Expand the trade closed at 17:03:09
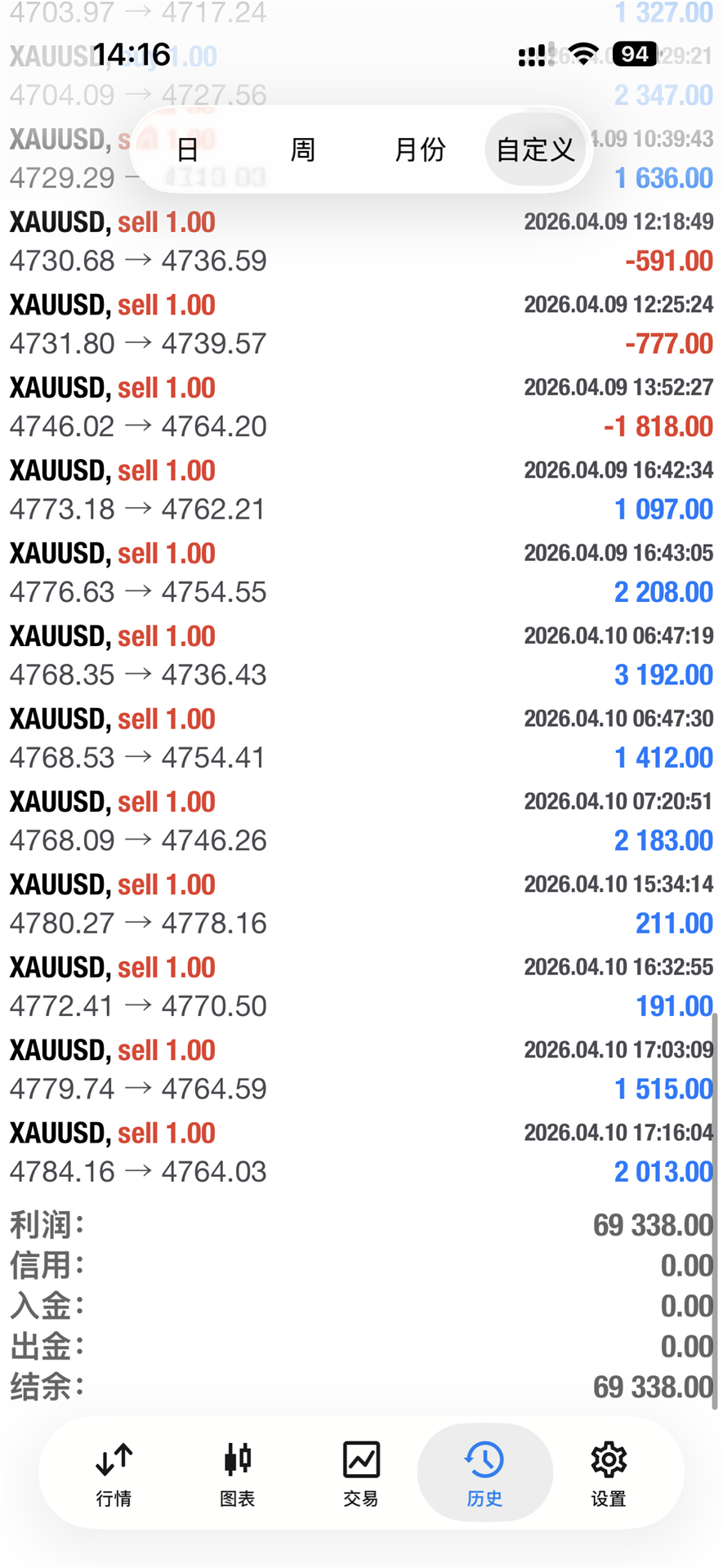Viewport: 723px width, 1568px height. pyautogui.click(x=361, y=1069)
